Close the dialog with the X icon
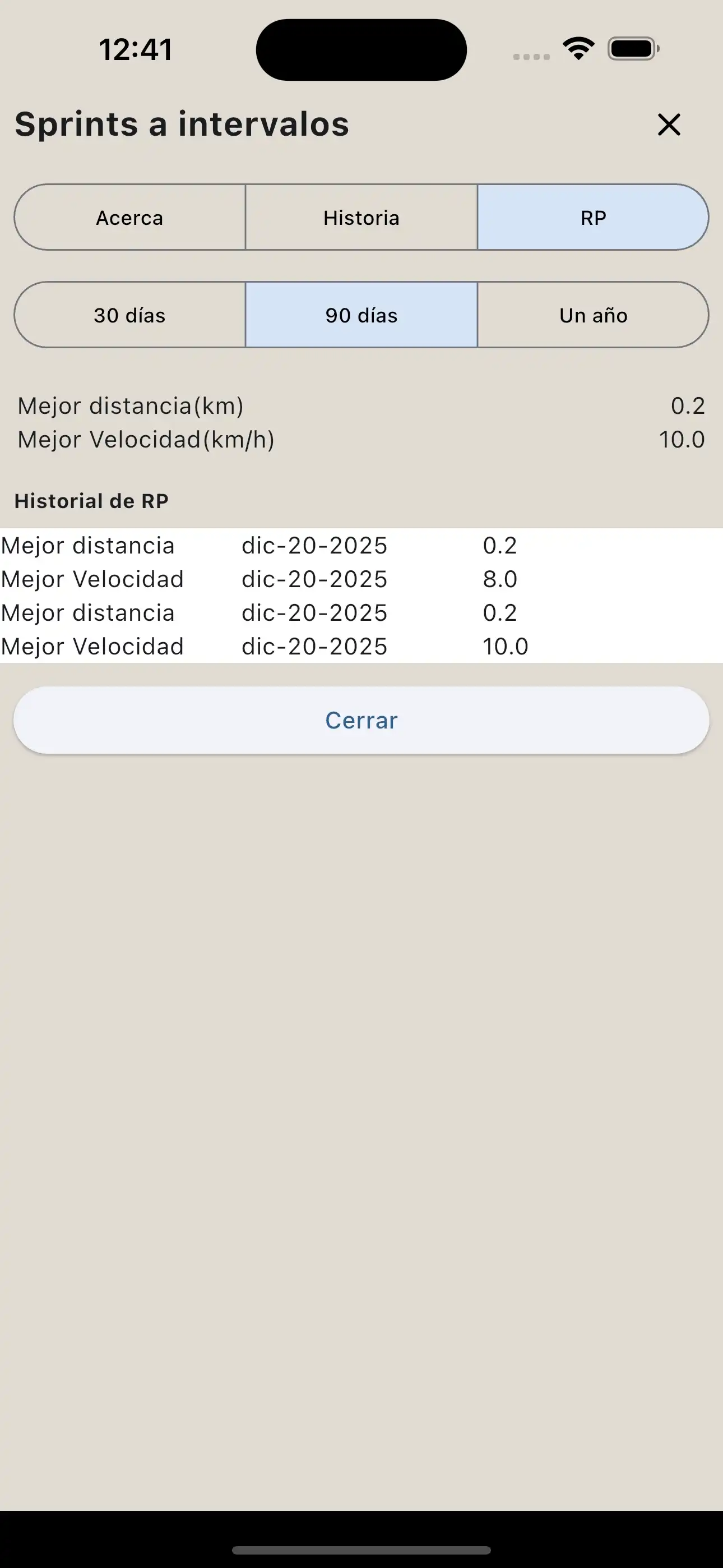Viewport: 723px width, 1568px height. 668,125
